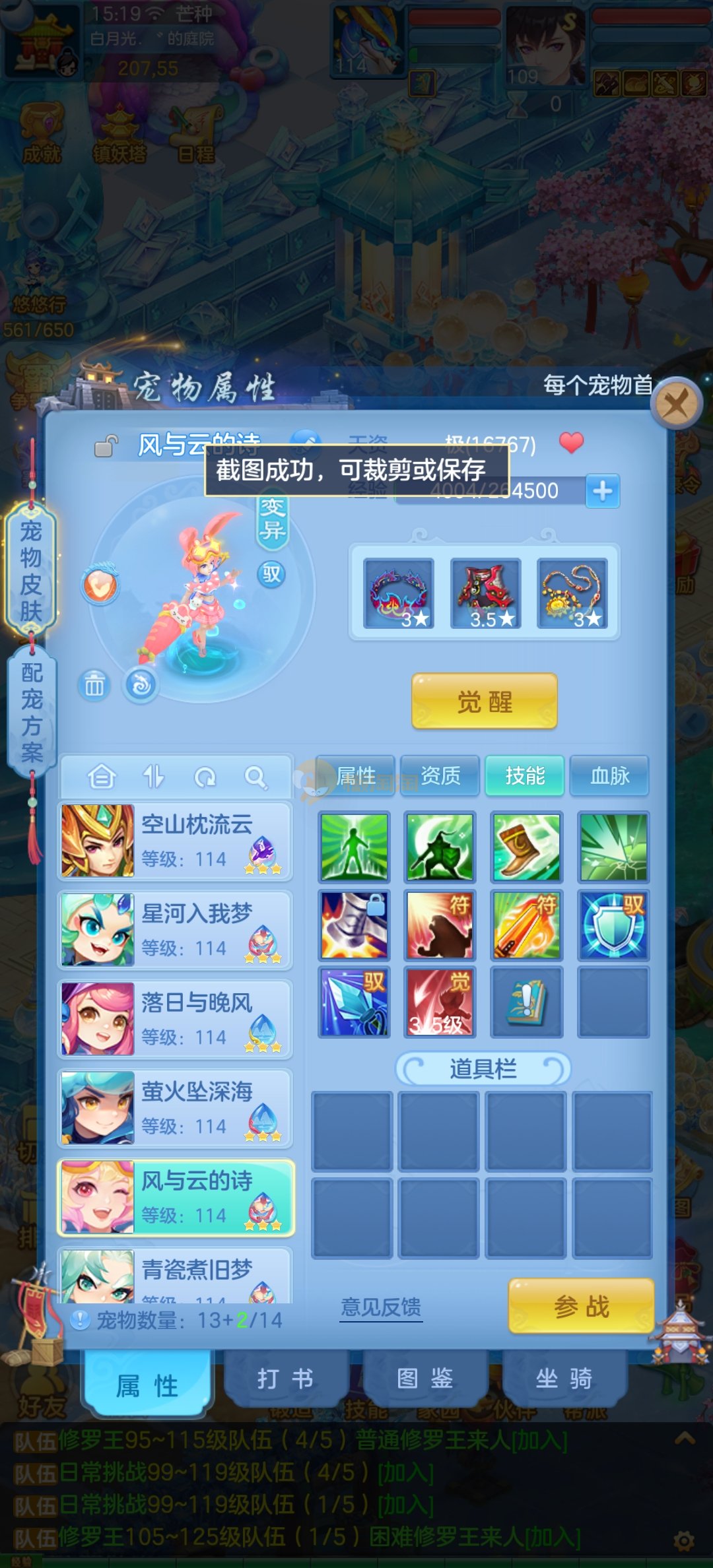Open the 图鉴 bottom tab

click(424, 1379)
